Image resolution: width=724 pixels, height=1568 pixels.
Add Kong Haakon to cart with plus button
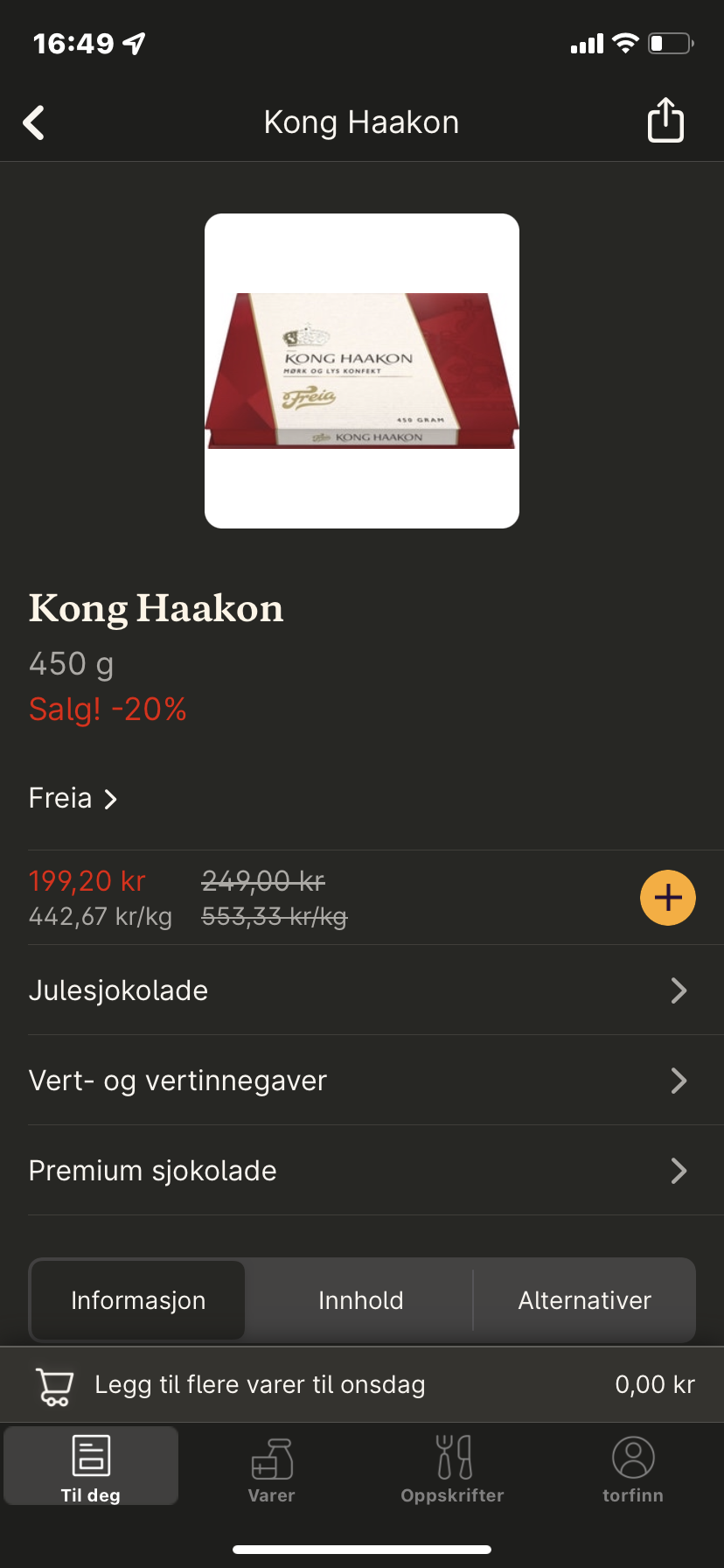tap(668, 898)
